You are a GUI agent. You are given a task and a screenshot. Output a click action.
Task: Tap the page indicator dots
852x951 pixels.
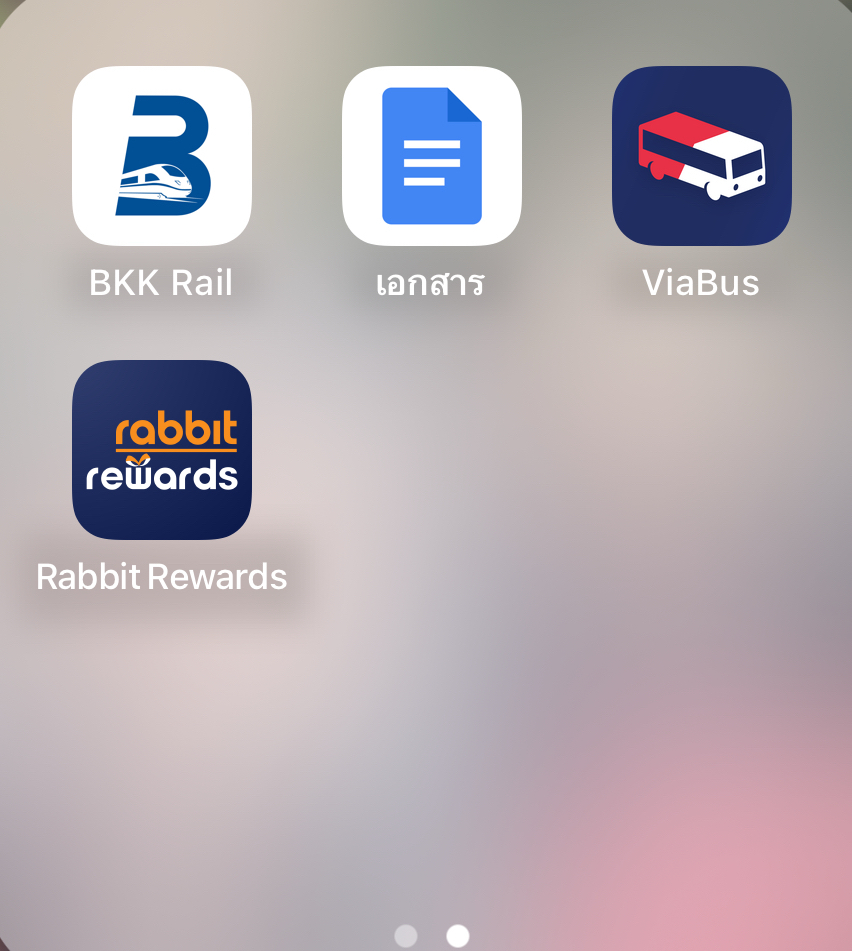[431, 935]
